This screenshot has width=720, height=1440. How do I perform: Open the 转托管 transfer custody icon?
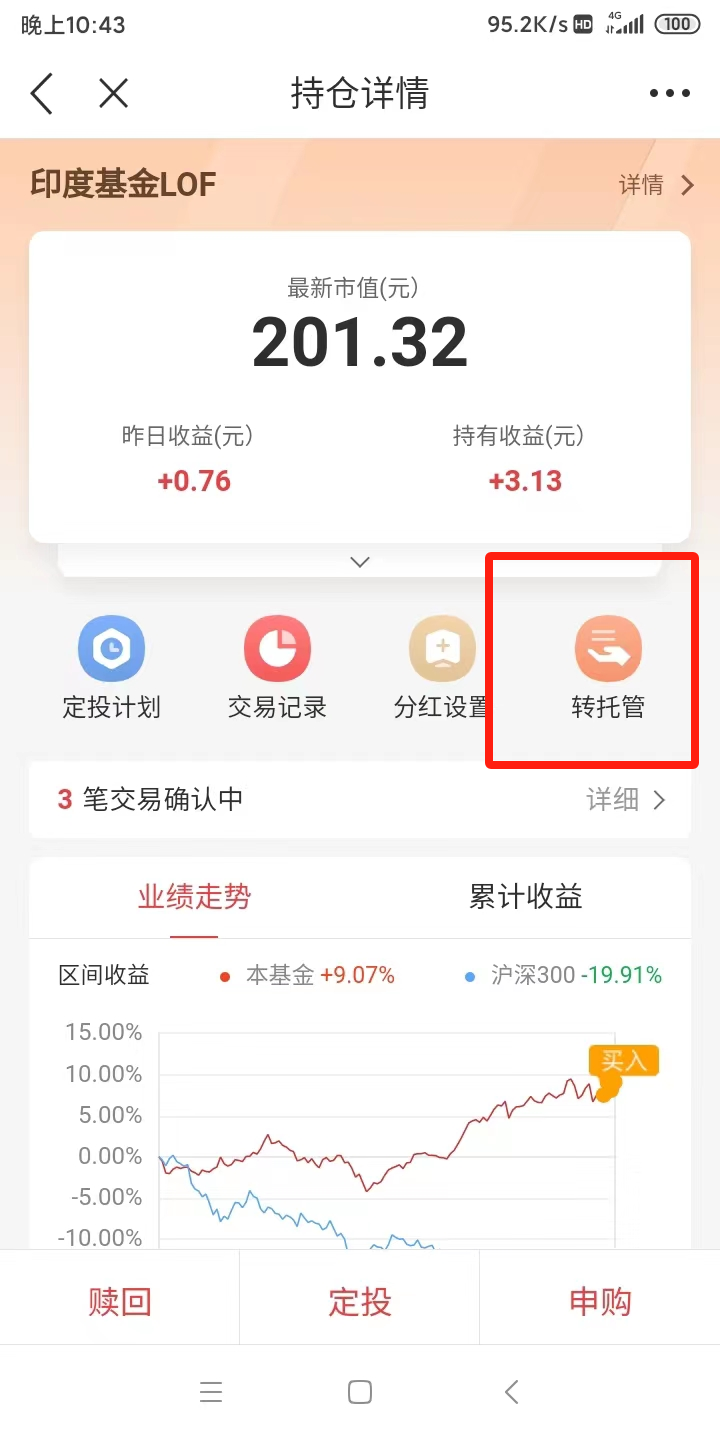pos(606,665)
